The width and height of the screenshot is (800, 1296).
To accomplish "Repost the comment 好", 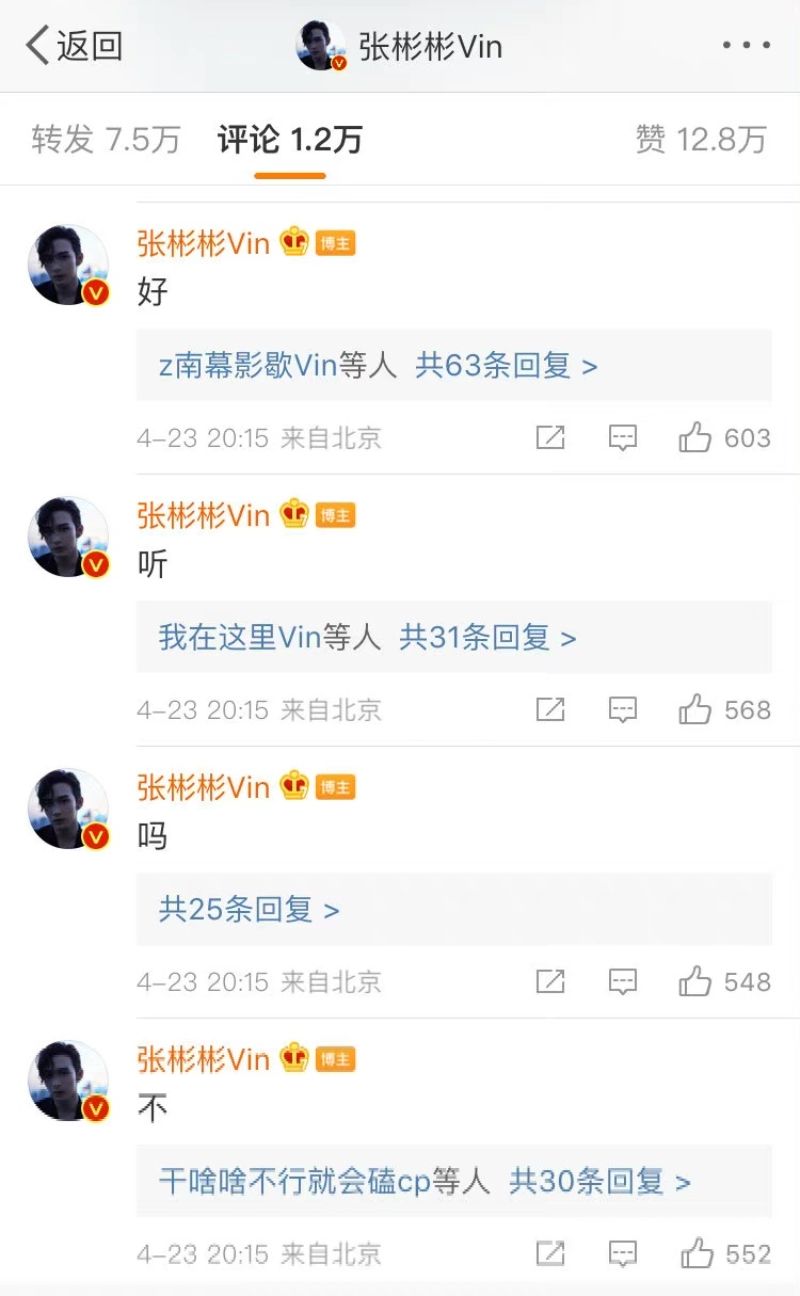I will (550, 438).
